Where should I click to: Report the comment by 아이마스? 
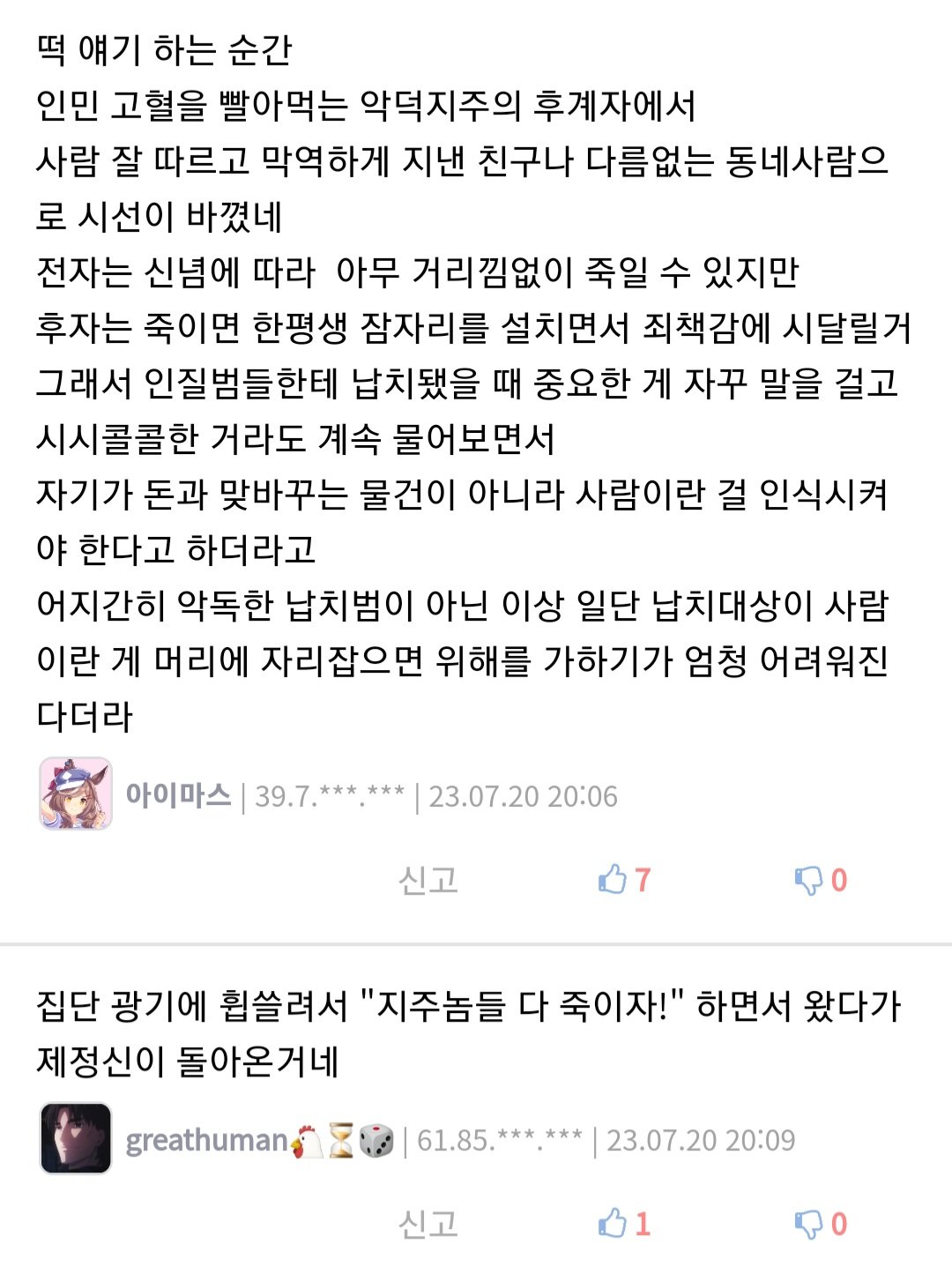428,880
